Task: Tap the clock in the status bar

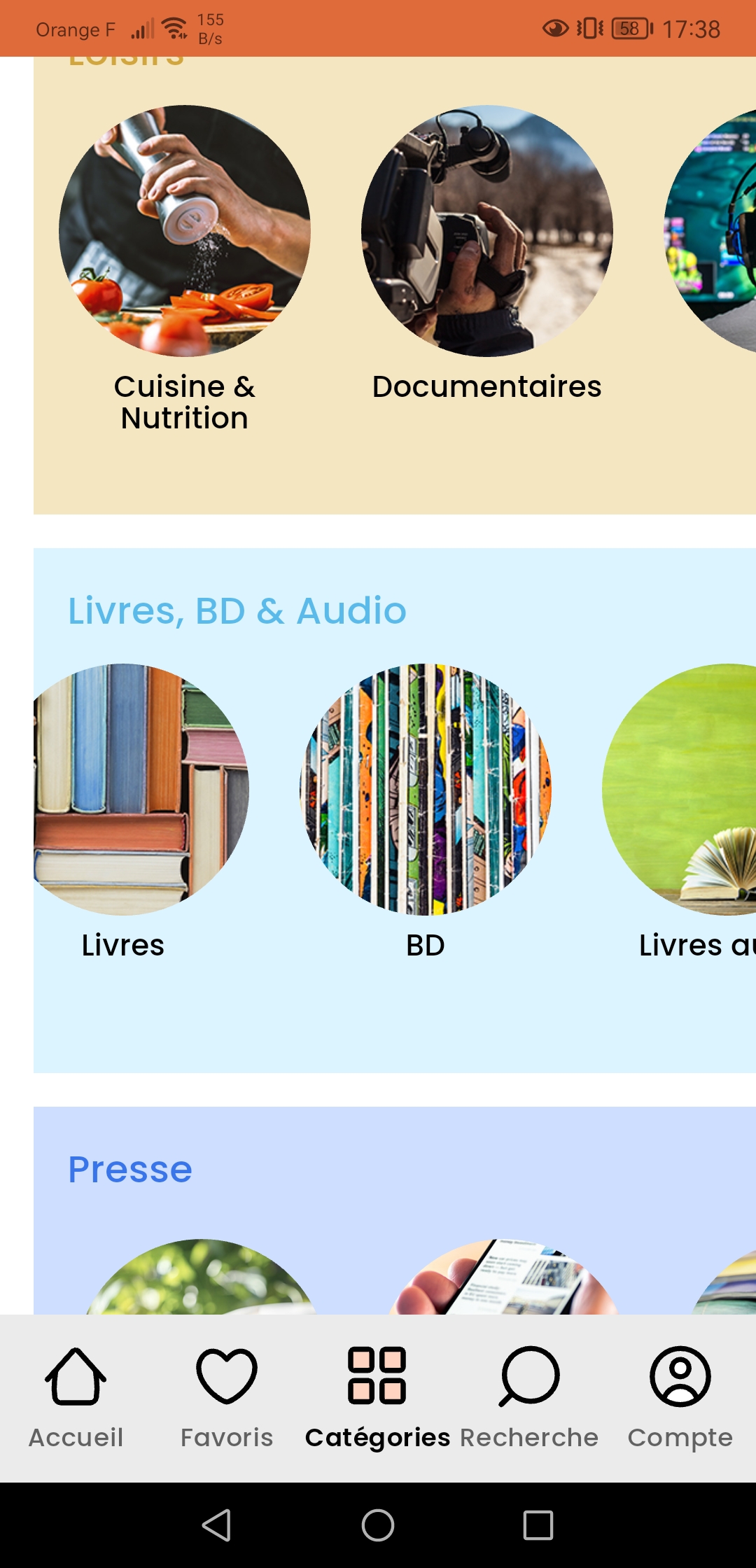Action: (692, 28)
